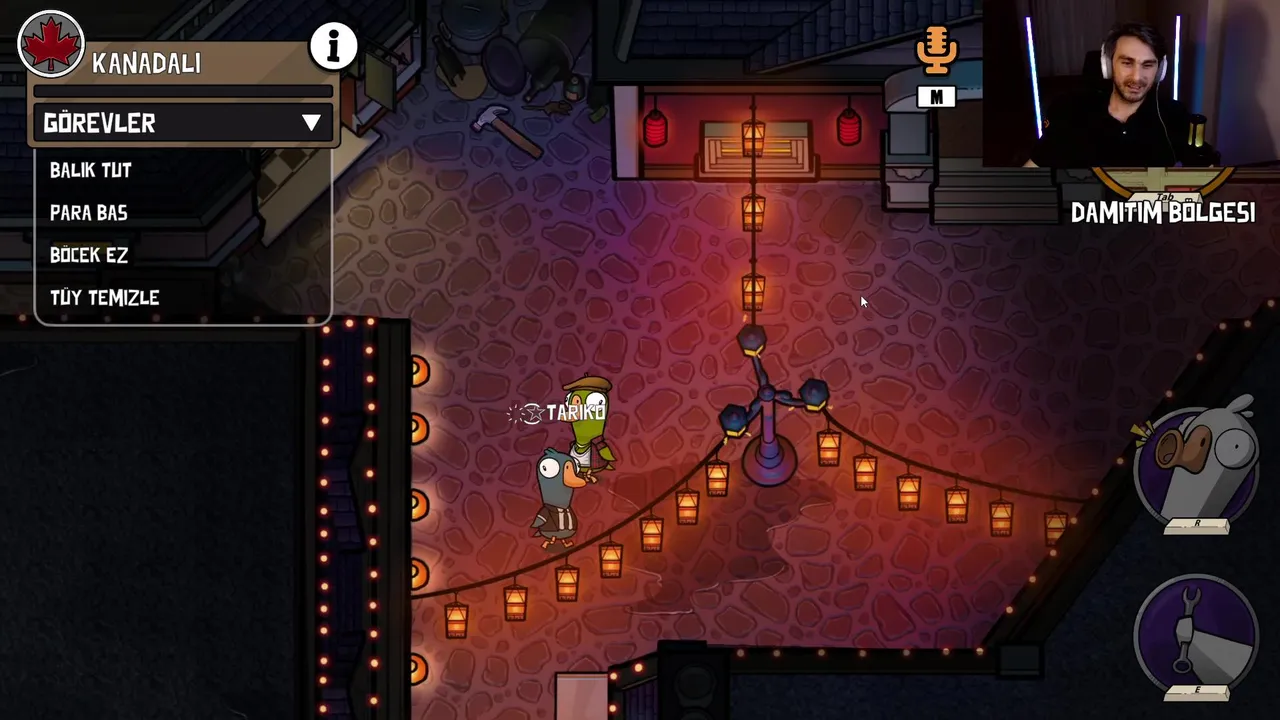Collapse the Görevler task list
This screenshot has height=720, width=1280.
point(311,123)
